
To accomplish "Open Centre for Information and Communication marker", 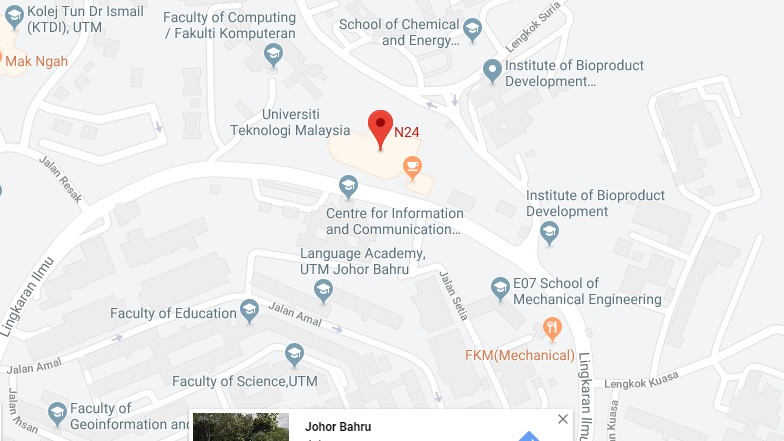I will (x=348, y=185).
